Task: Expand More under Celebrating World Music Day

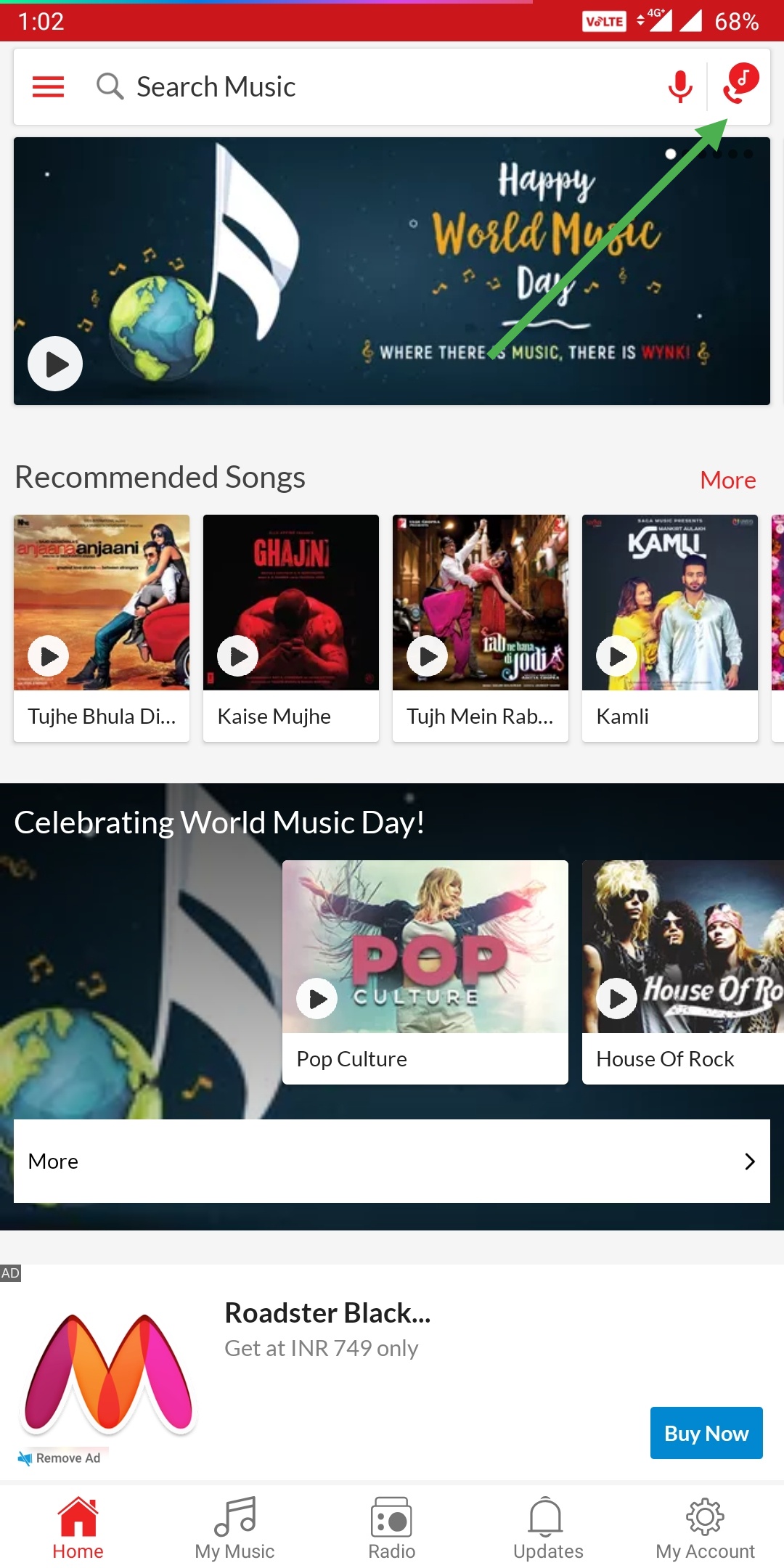Action: (392, 1161)
